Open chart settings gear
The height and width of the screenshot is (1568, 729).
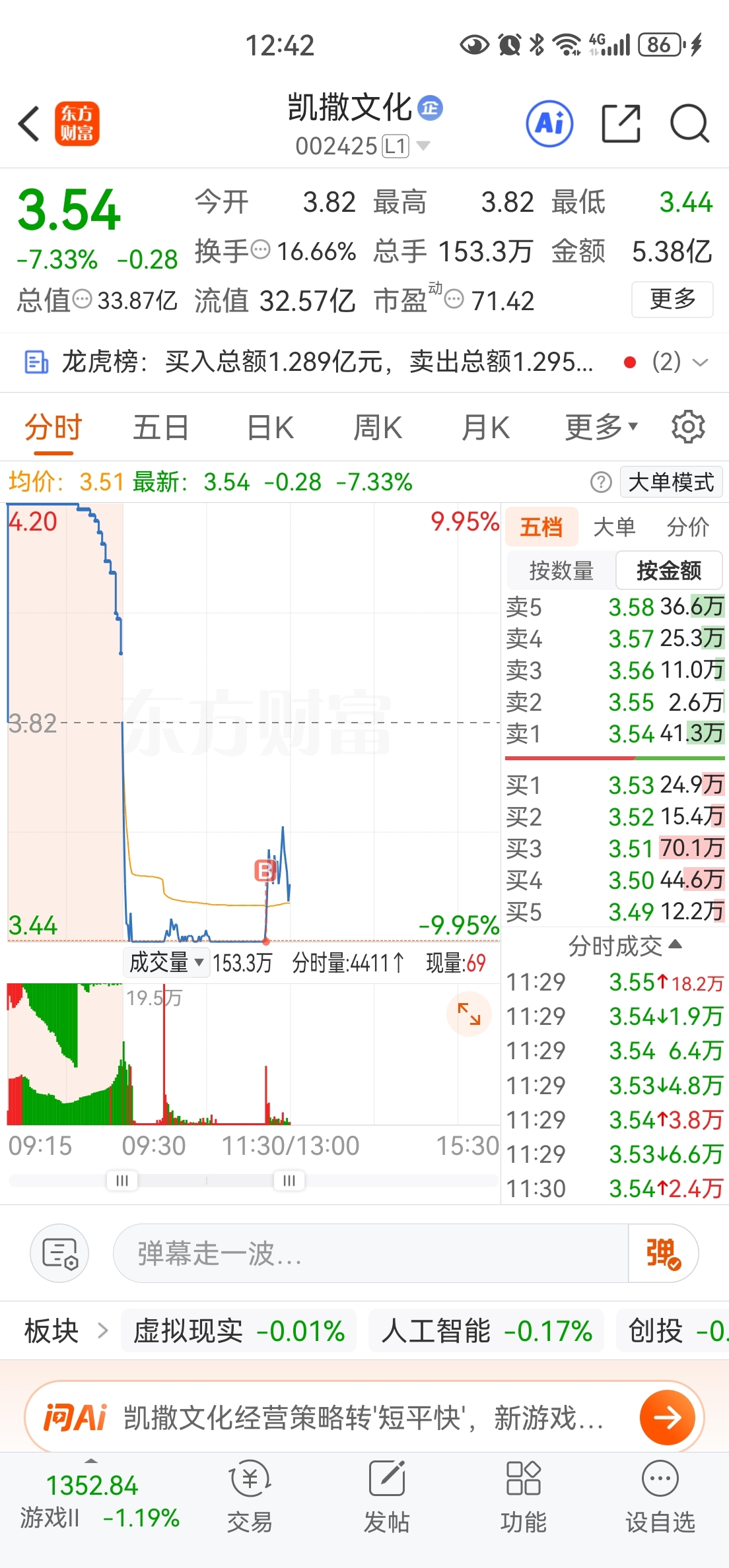pyautogui.click(x=688, y=427)
